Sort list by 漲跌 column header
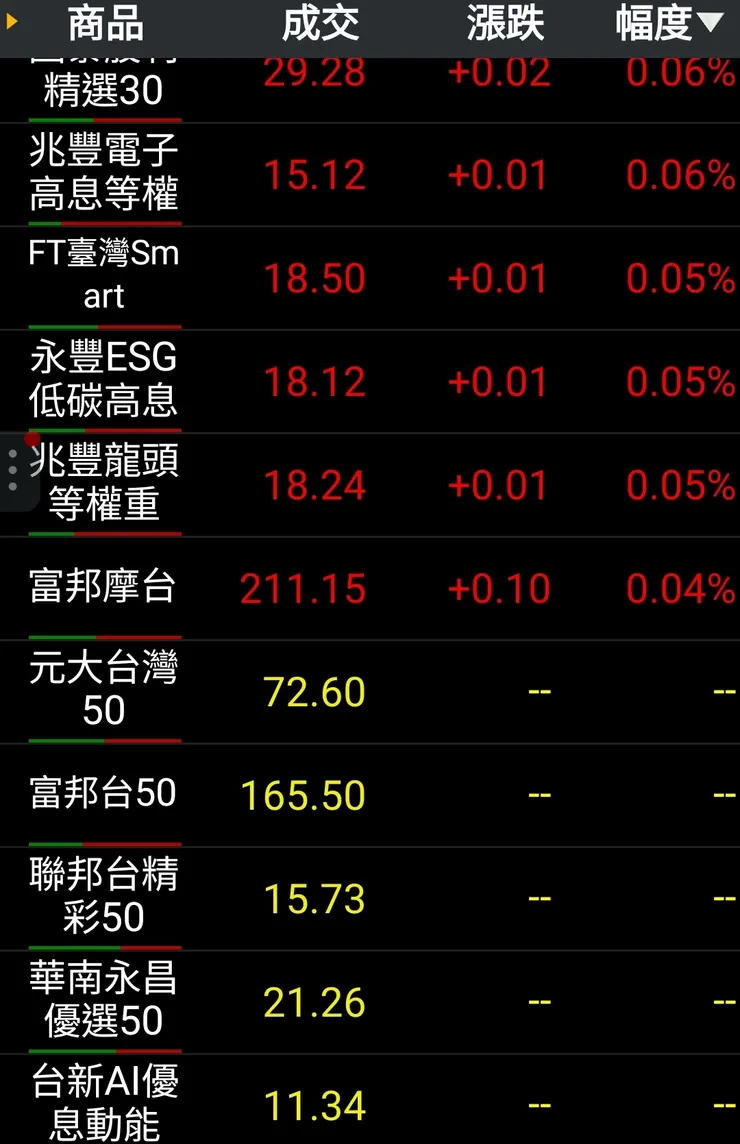The width and height of the screenshot is (740, 1144). point(505,25)
